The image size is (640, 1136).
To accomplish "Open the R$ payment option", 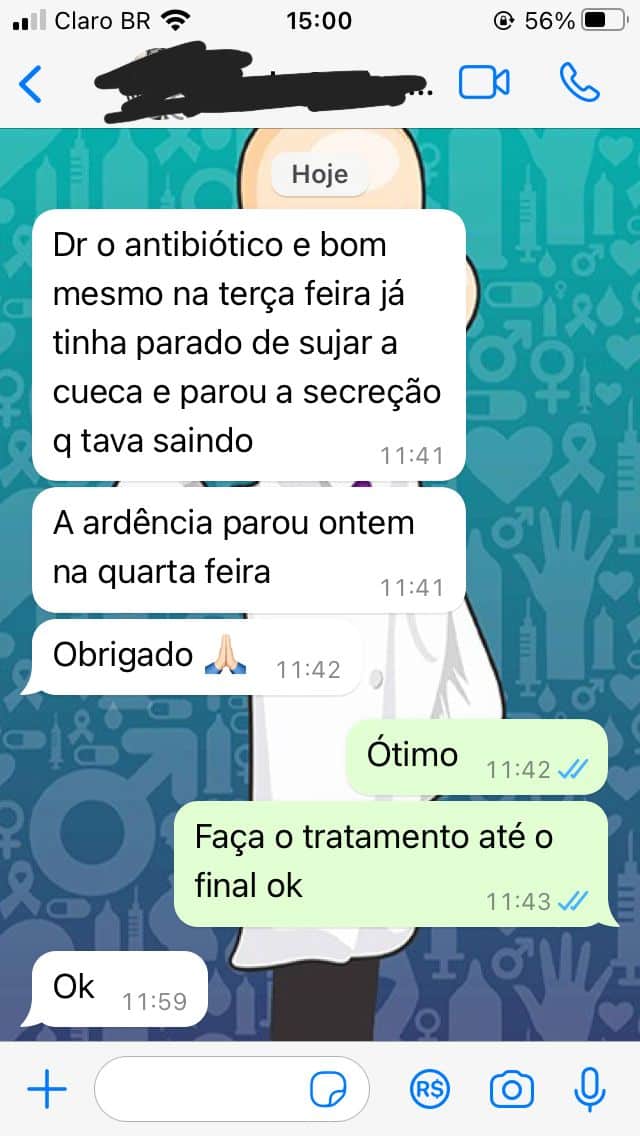I will [431, 1089].
